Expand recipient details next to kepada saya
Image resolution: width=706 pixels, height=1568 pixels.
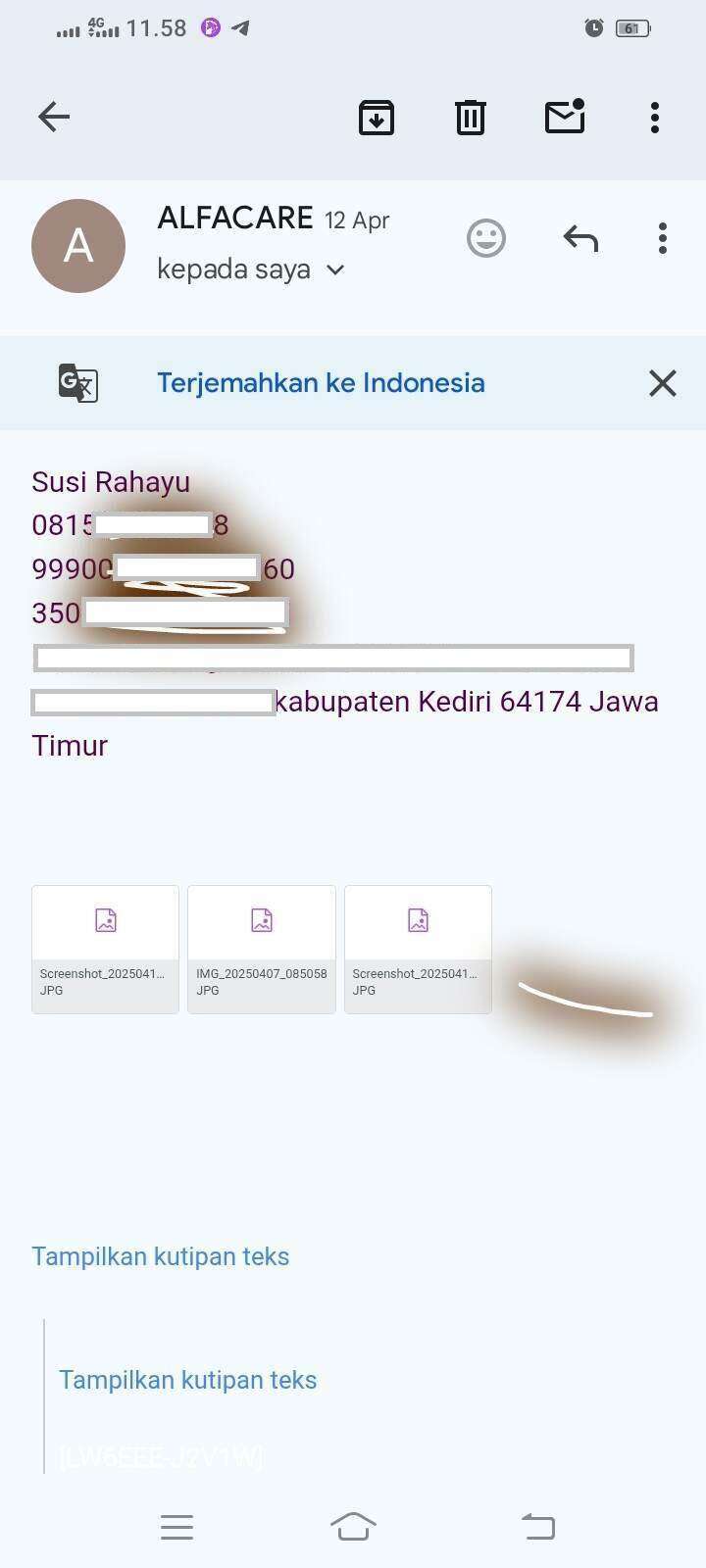point(335,269)
